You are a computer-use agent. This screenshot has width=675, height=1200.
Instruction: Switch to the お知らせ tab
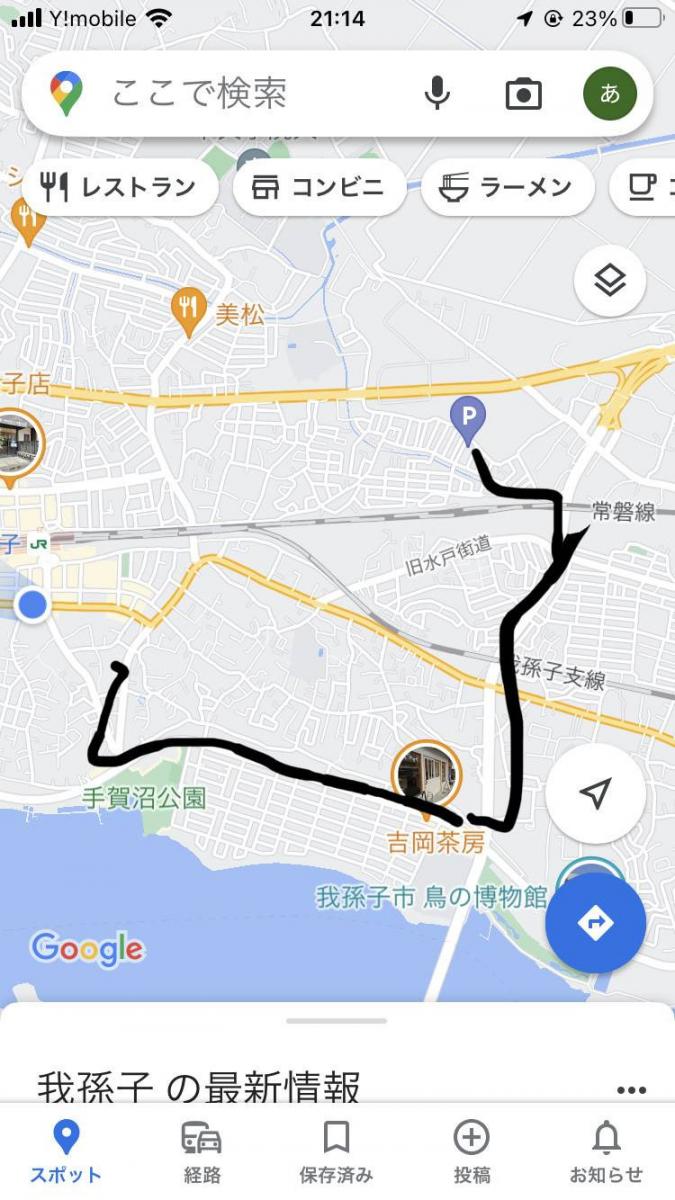(606, 1152)
